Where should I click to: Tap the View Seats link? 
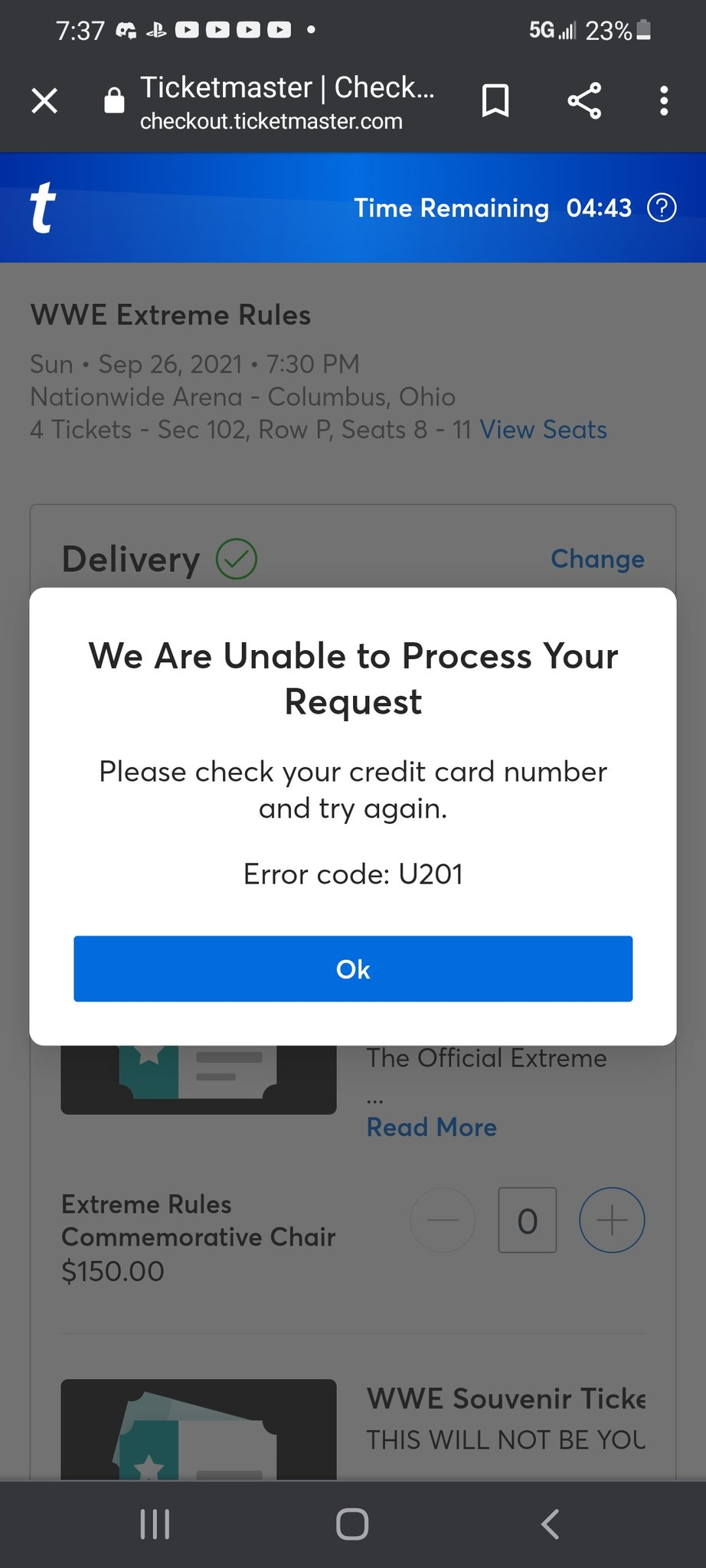543,430
